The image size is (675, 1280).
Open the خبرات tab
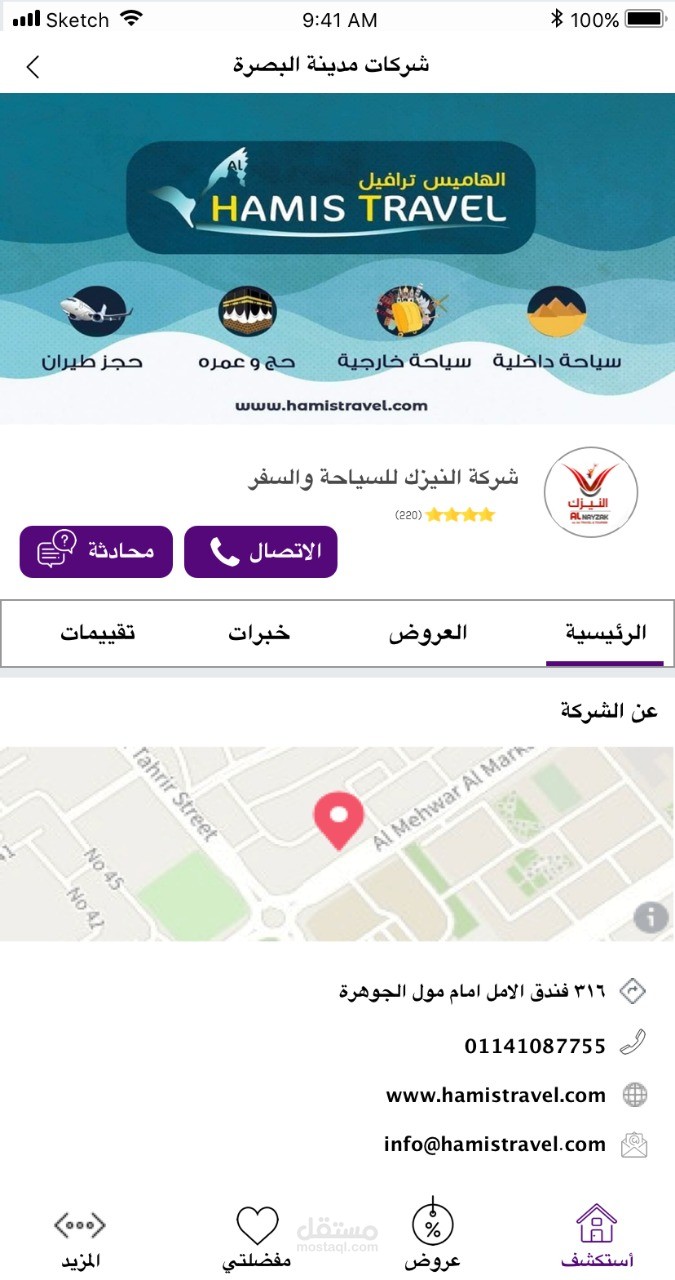(259, 633)
